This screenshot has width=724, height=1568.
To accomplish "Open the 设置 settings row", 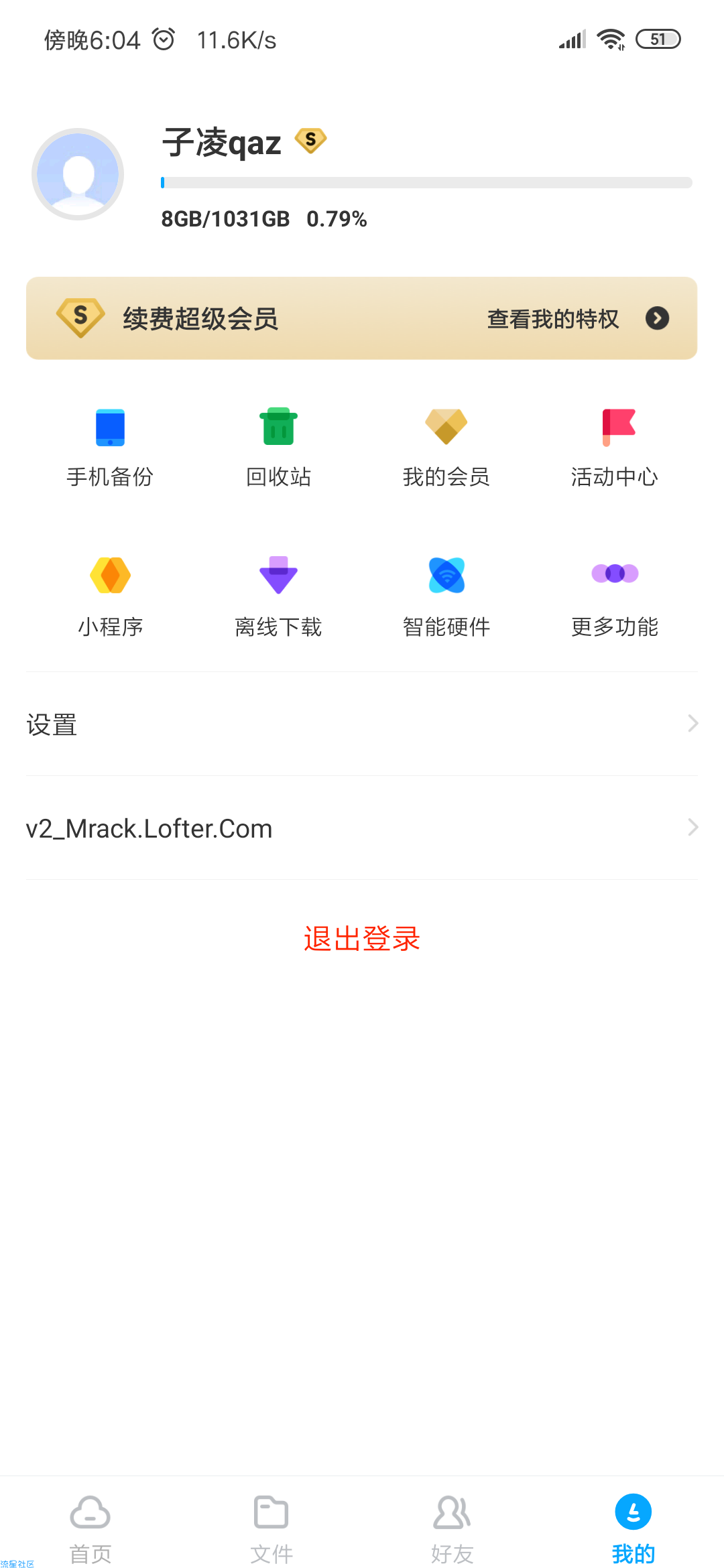I will click(x=362, y=724).
